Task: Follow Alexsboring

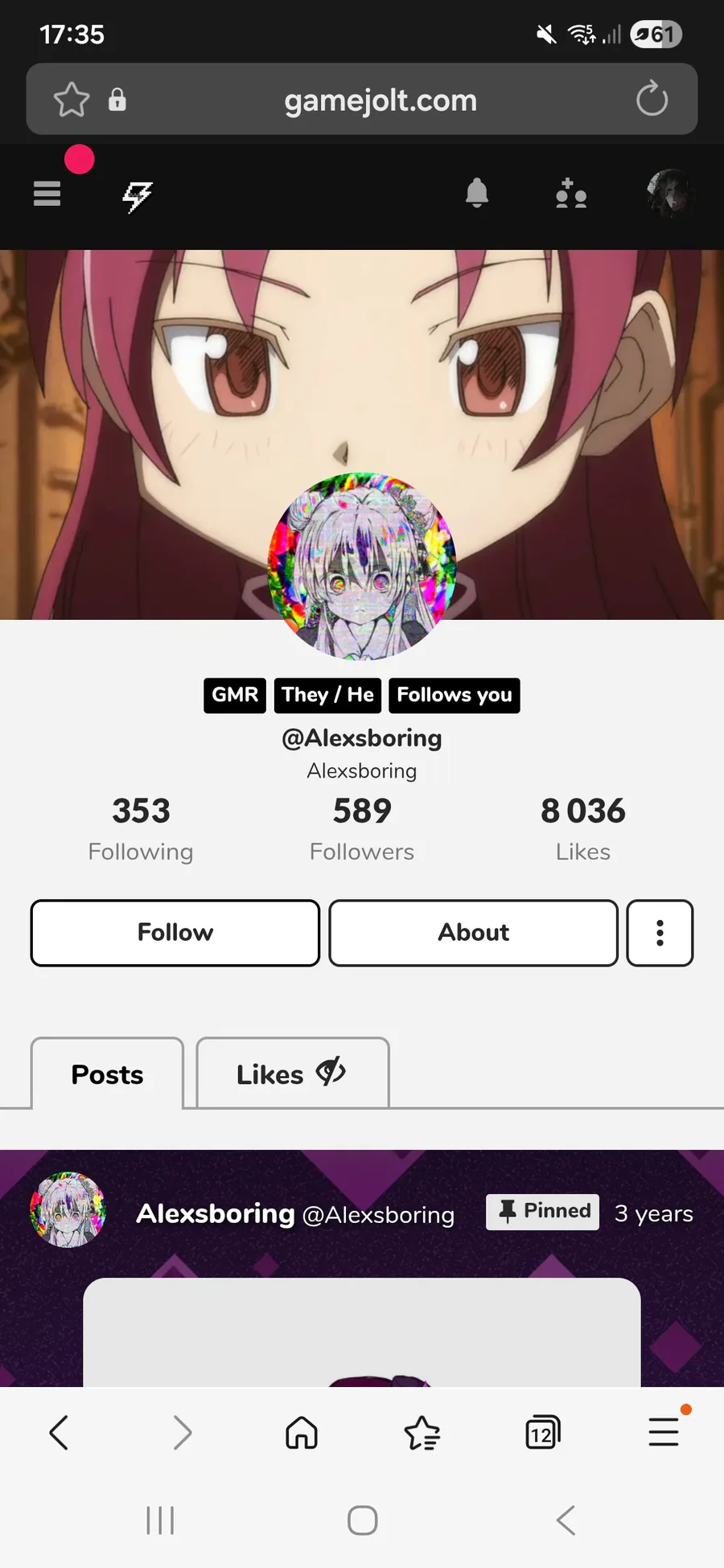Action: [175, 933]
